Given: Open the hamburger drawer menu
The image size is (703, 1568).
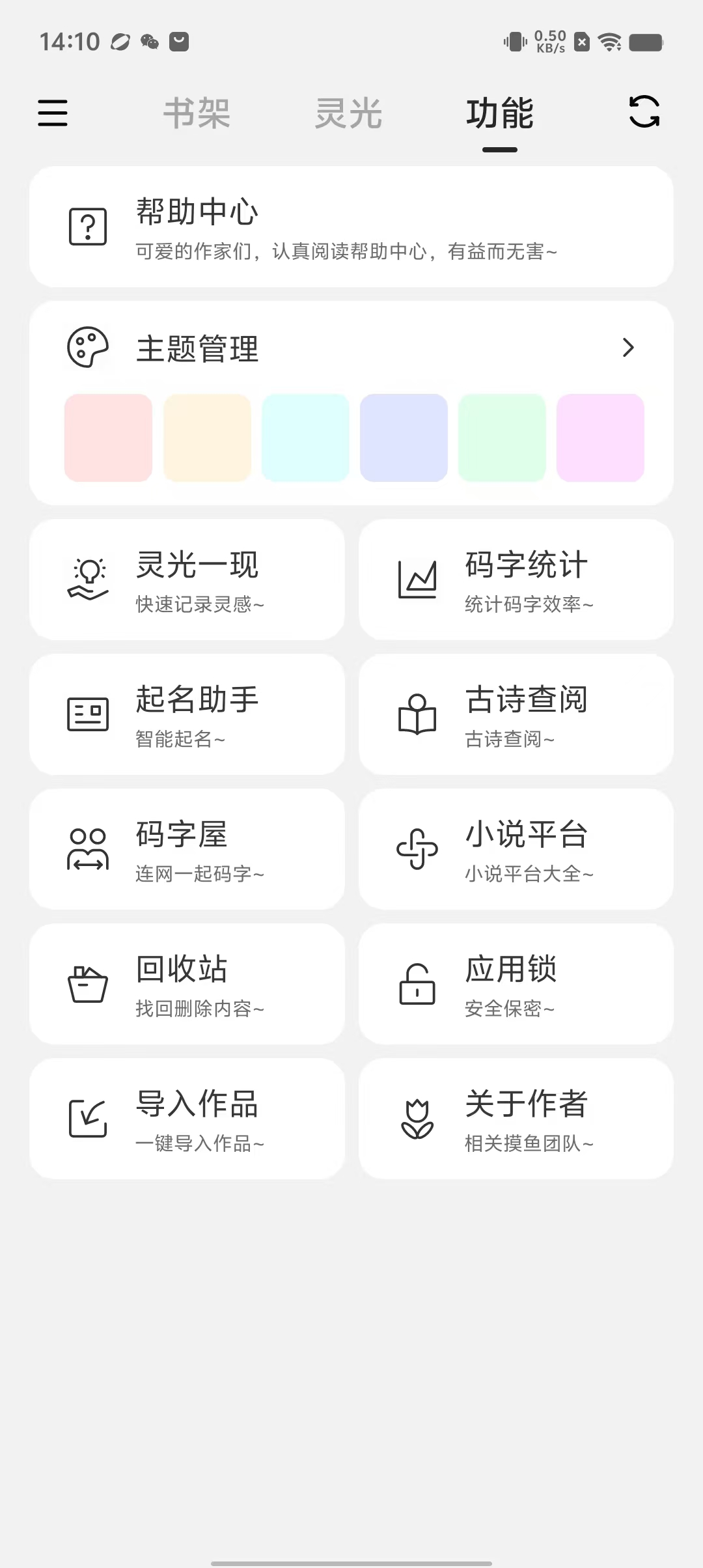Looking at the screenshot, I should tap(53, 113).
